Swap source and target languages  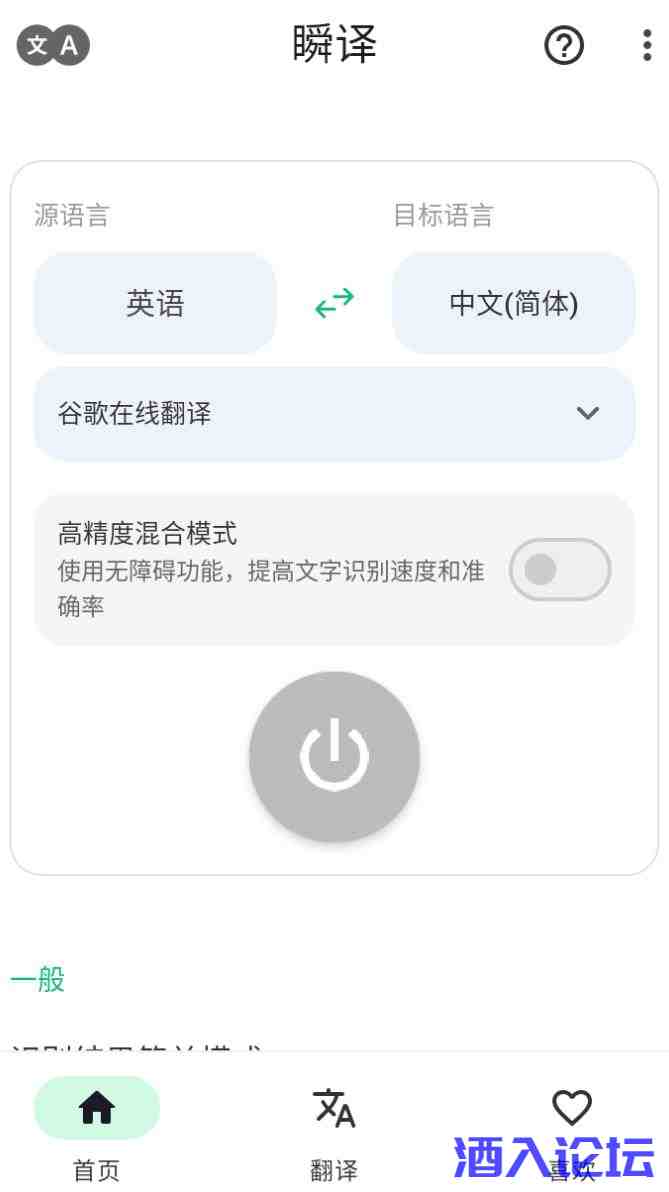(x=334, y=303)
